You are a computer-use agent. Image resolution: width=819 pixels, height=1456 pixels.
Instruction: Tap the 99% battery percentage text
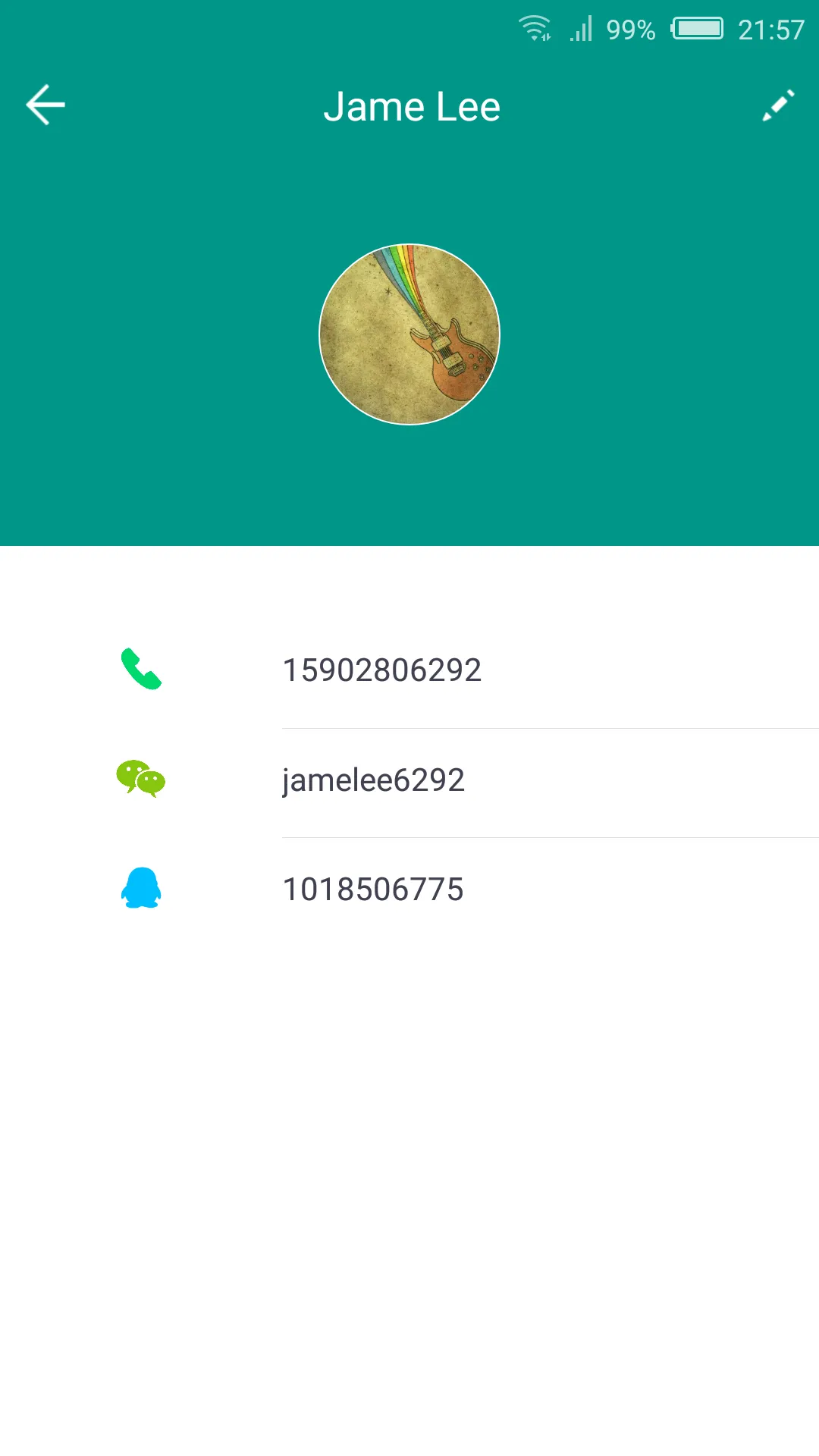click(x=632, y=29)
